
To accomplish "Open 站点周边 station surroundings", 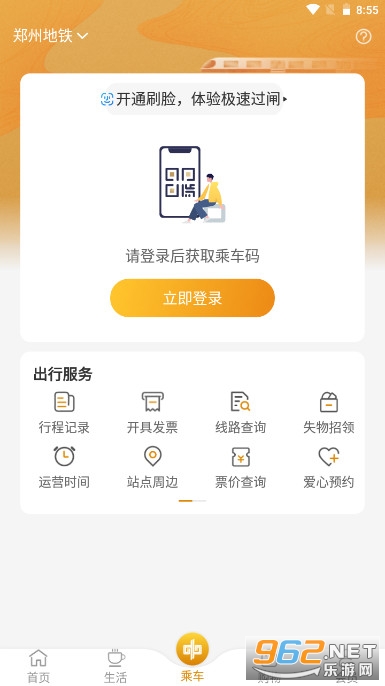I will pyautogui.click(x=152, y=468).
